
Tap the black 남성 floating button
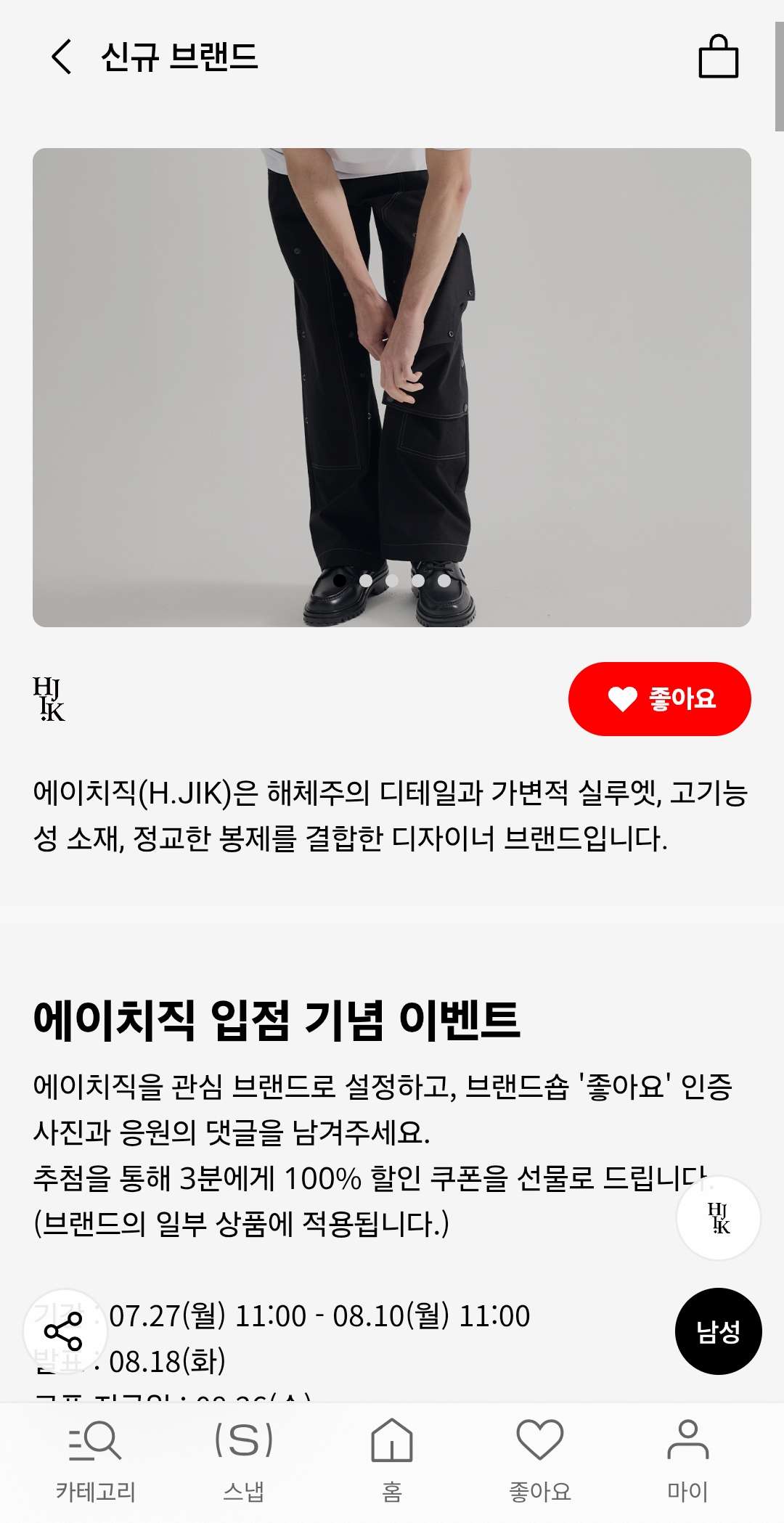point(718,1331)
